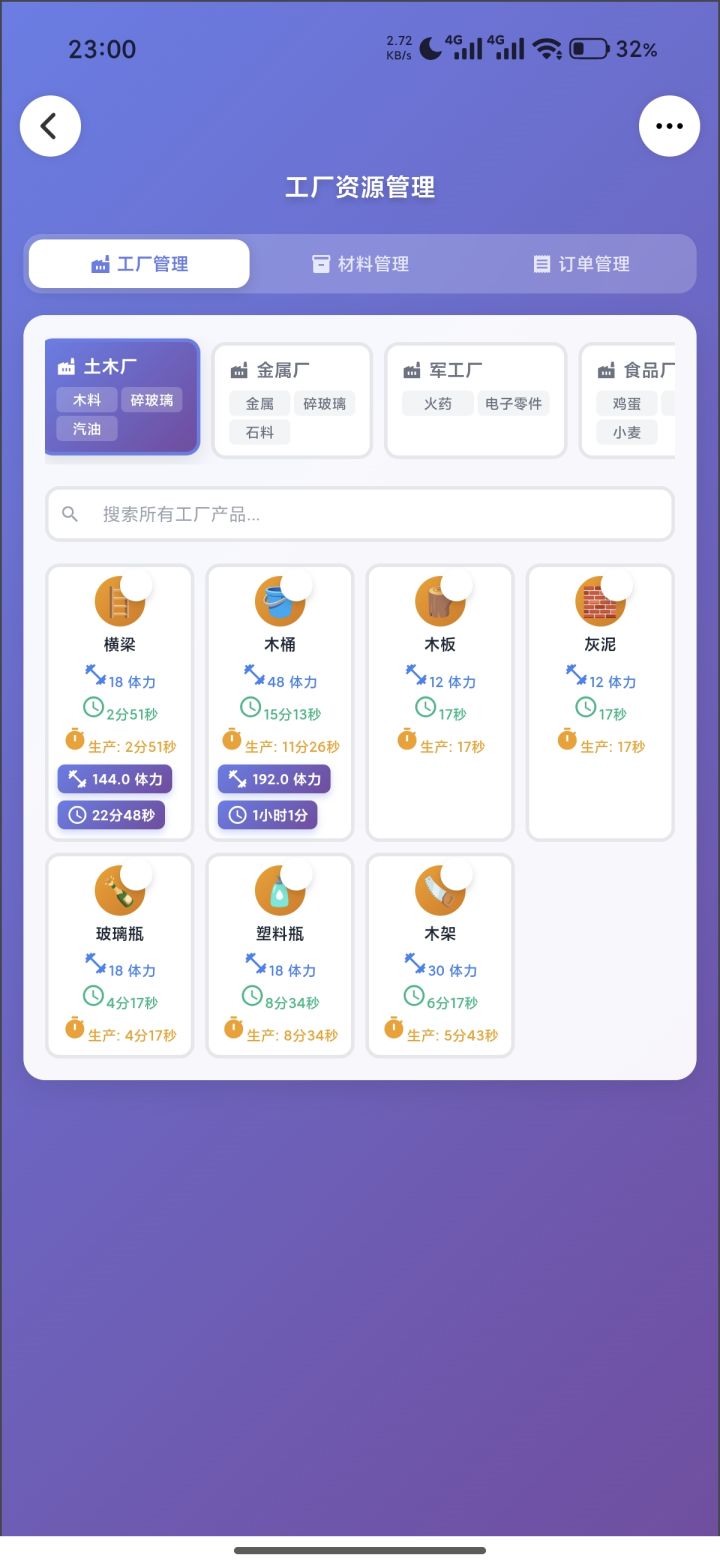Select the 军工厂 factory card

pyautogui.click(x=475, y=398)
